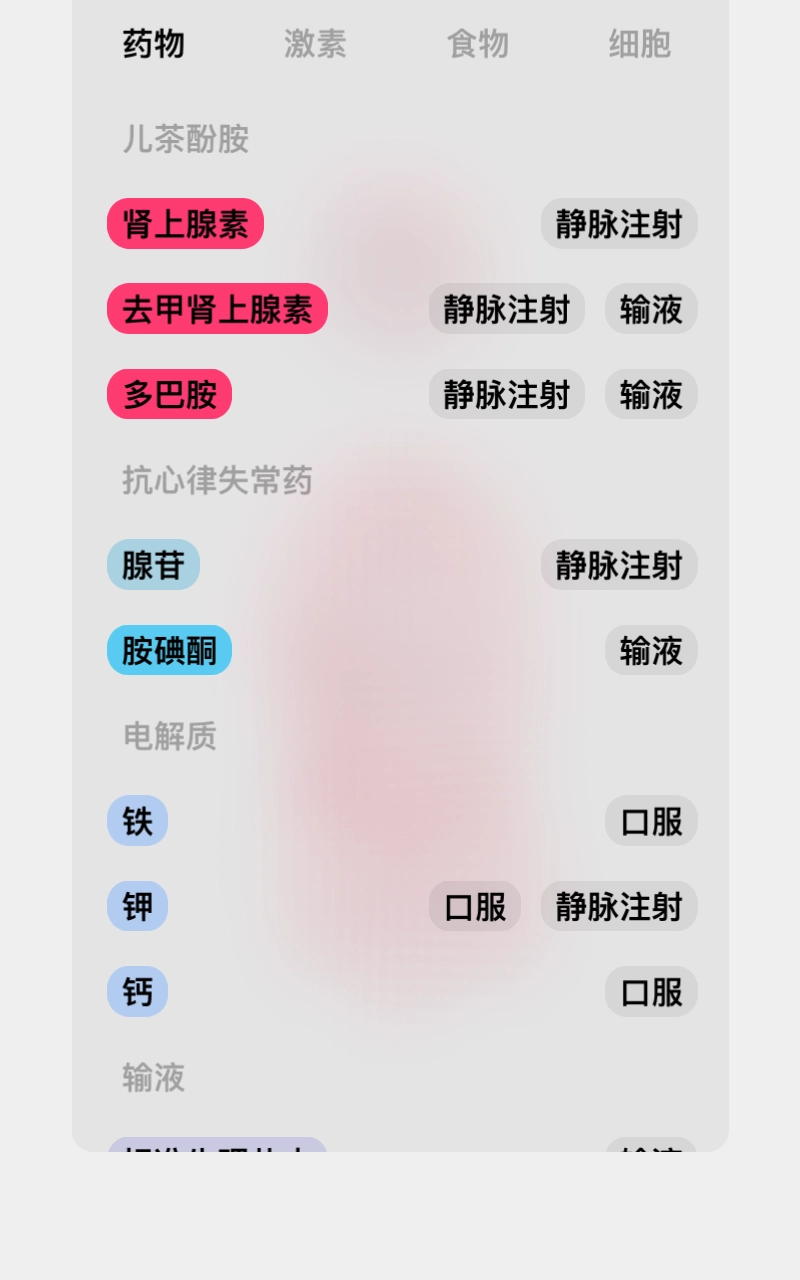This screenshot has width=800, height=1280.
Task: Choose 静脉注射 injection for 钾
Action: coord(618,906)
